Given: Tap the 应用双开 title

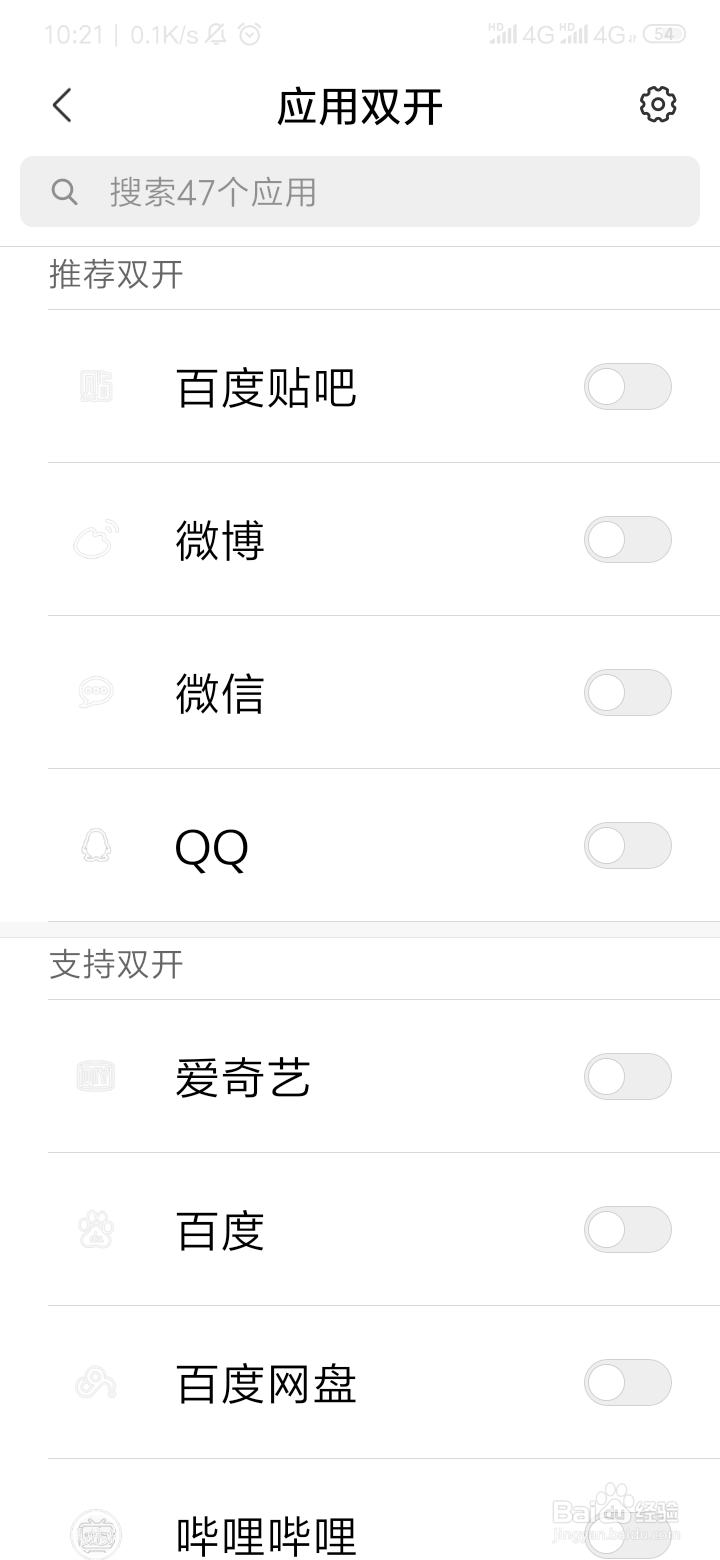Looking at the screenshot, I should coord(360,104).
